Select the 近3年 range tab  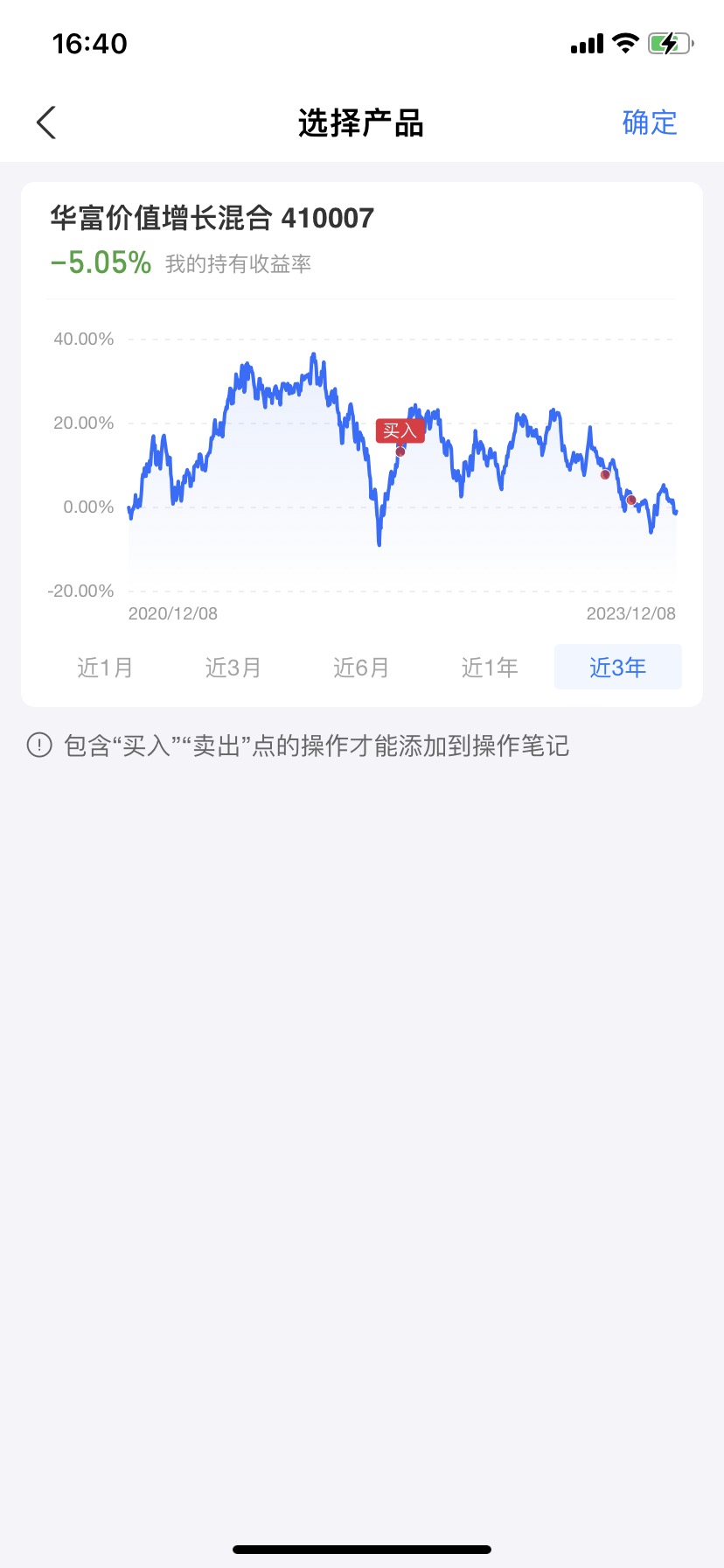(x=618, y=668)
